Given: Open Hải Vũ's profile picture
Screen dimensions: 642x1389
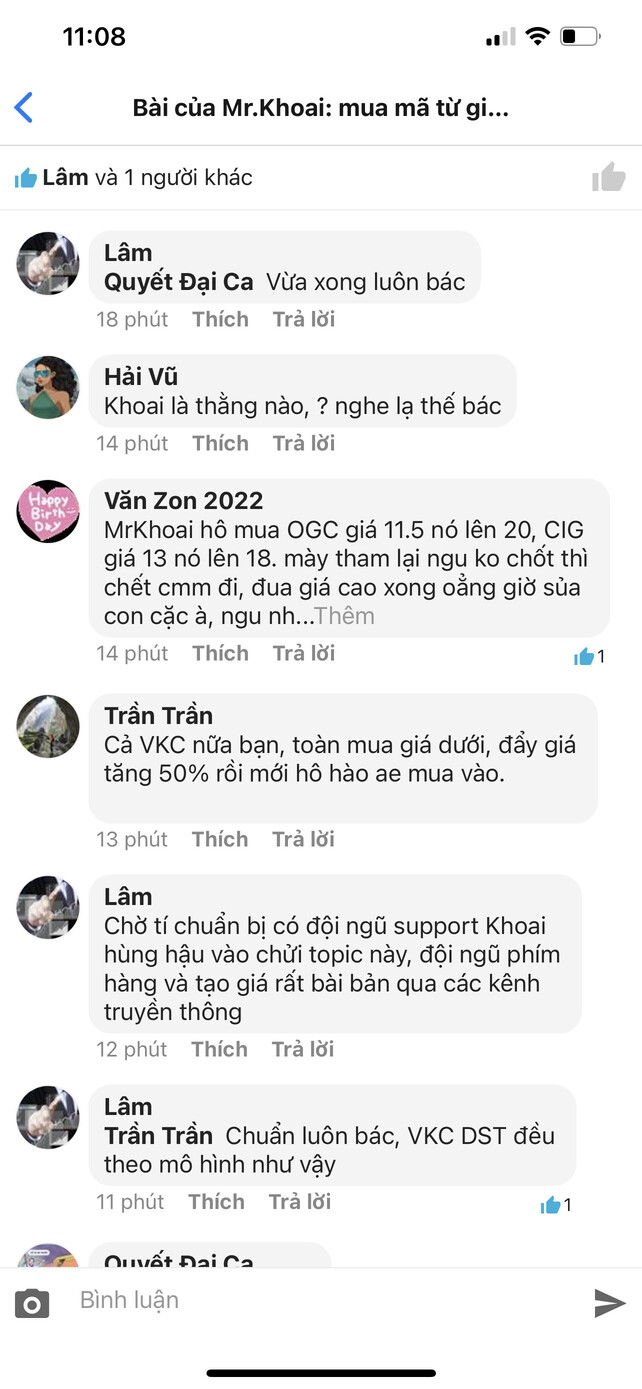Looking at the screenshot, I should click(x=48, y=387).
